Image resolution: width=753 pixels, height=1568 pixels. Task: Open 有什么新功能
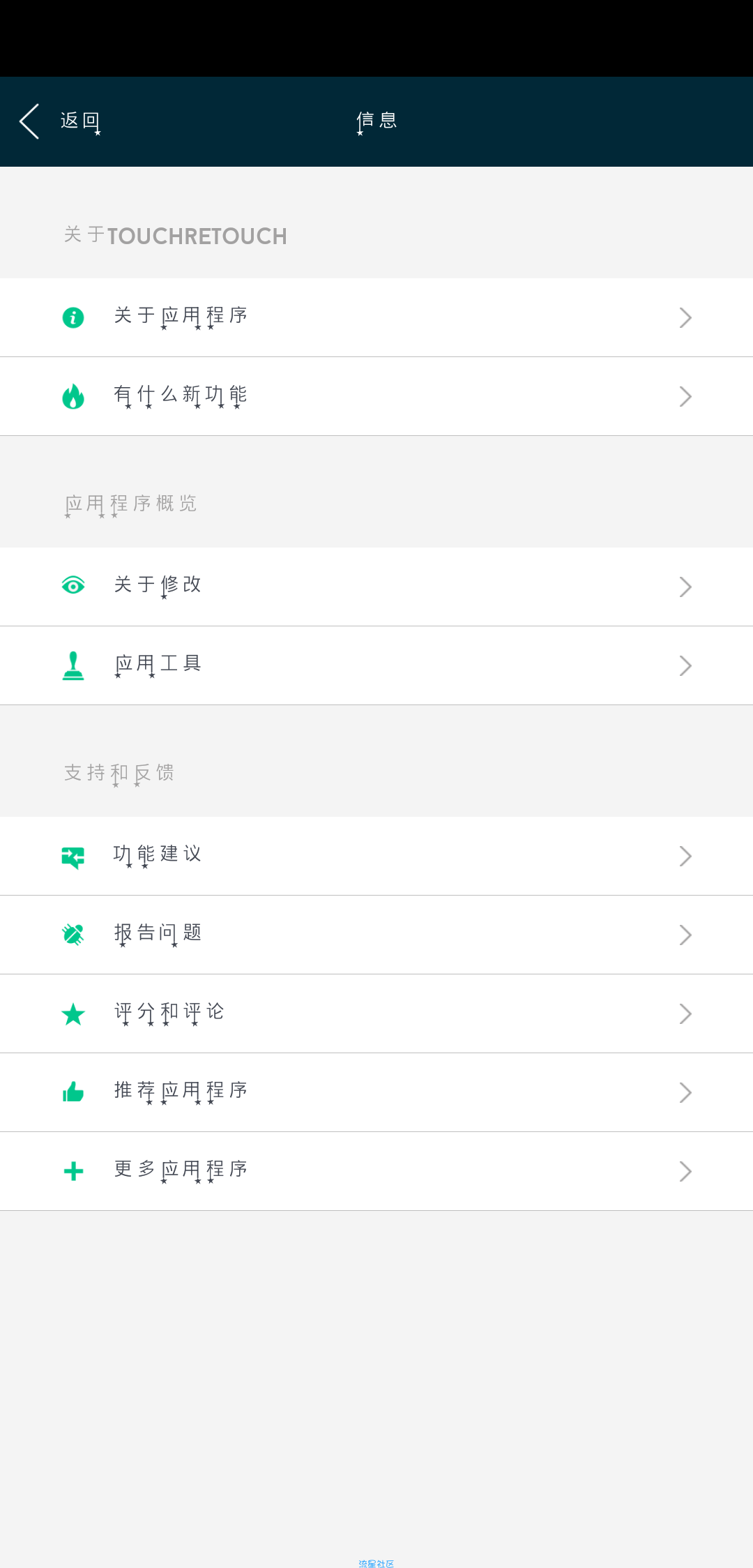point(376,396)
